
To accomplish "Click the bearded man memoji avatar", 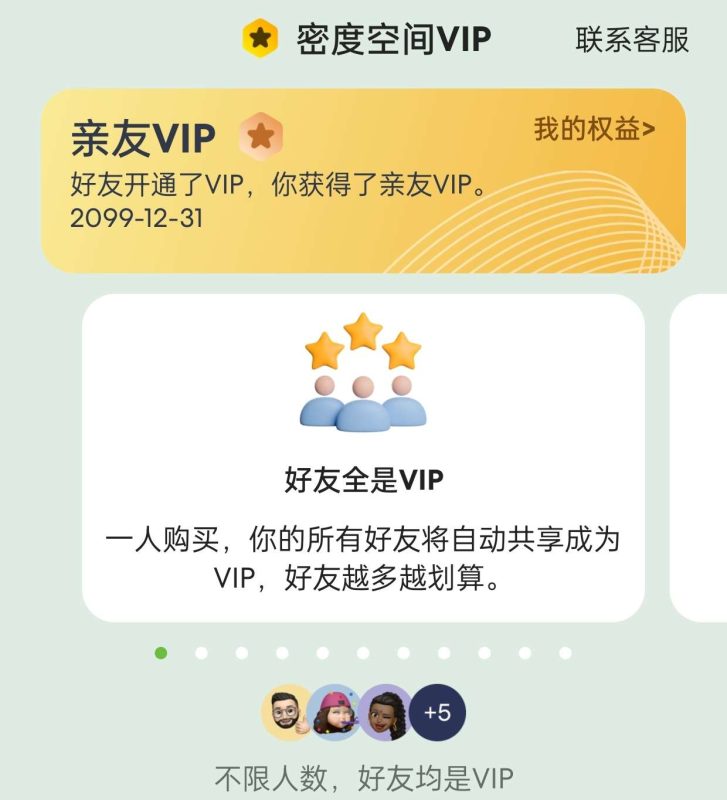I will pyautogui.click(x=285, y=712).
